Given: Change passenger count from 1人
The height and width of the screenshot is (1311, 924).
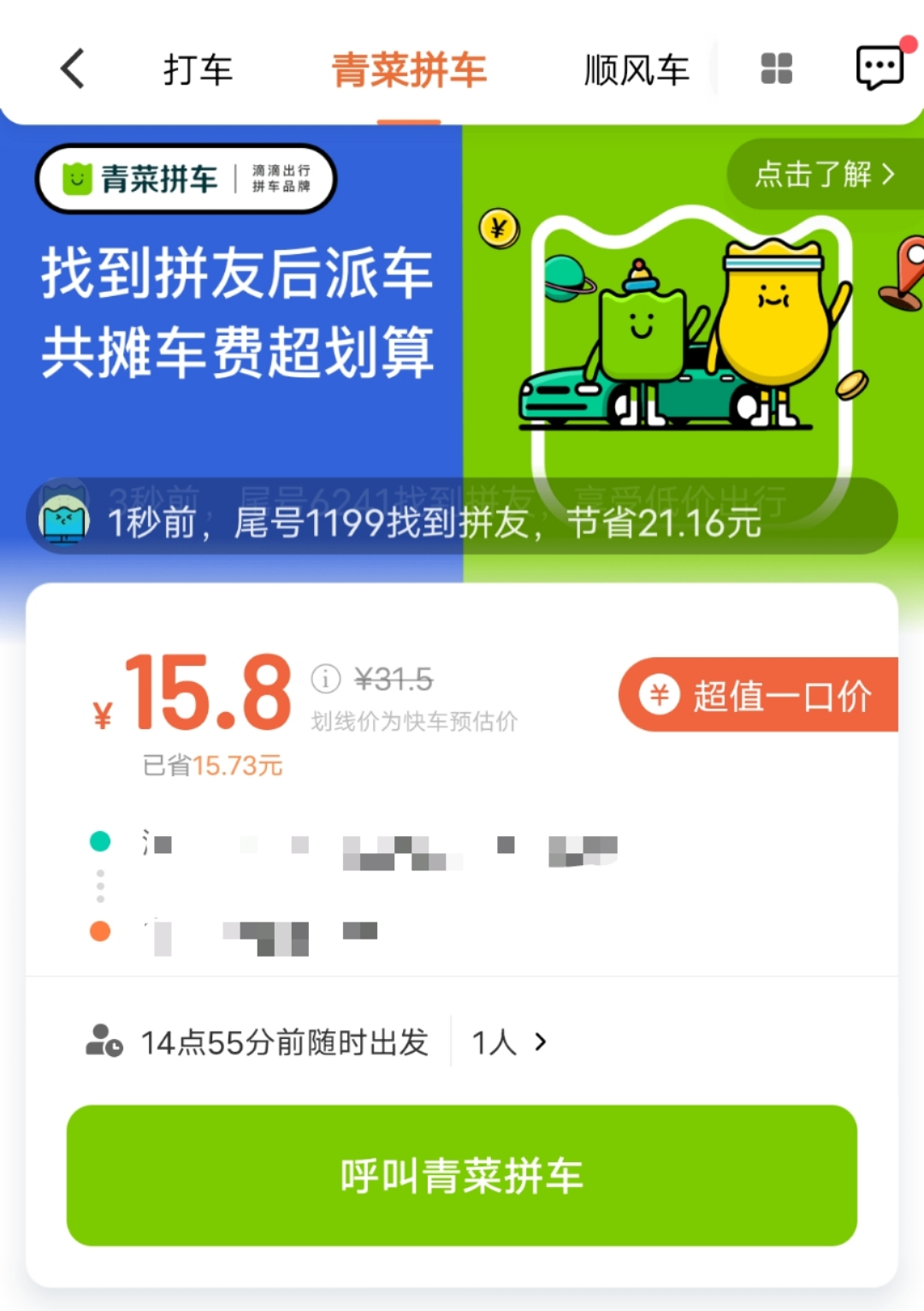Looking at the screenshot, I should coord(509,1042).
